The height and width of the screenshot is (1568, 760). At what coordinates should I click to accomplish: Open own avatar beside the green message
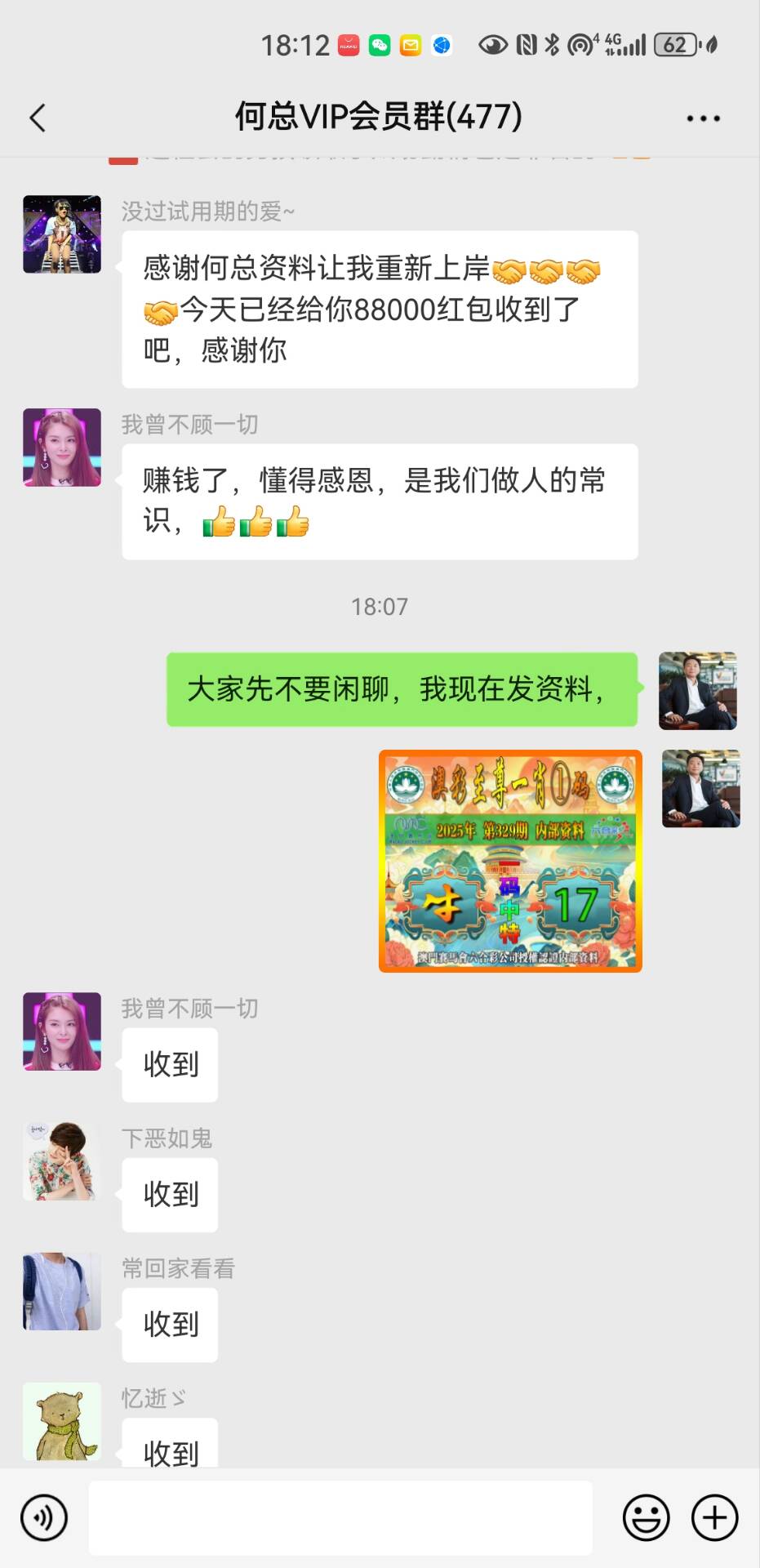click(698, 690)
